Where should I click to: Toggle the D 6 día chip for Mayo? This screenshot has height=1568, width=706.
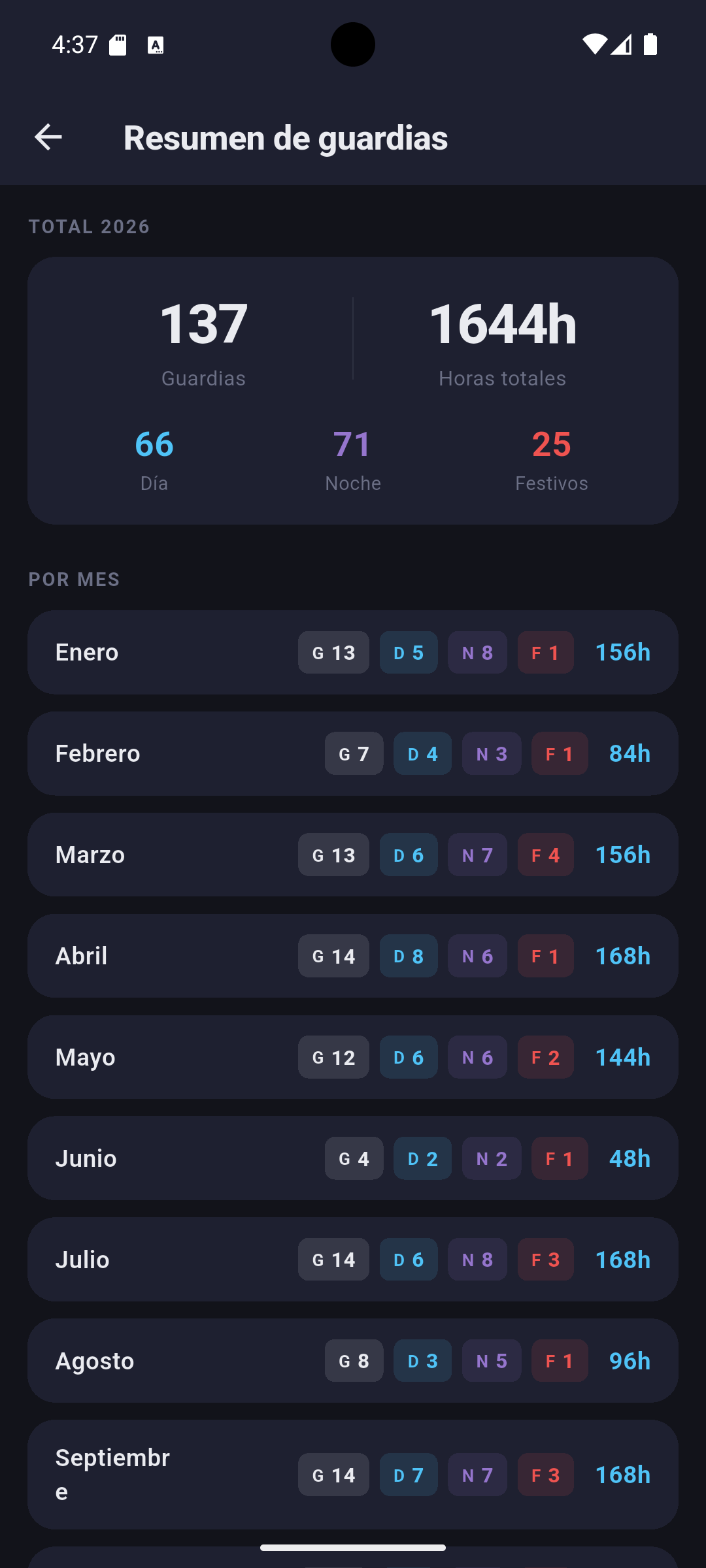409,1057
